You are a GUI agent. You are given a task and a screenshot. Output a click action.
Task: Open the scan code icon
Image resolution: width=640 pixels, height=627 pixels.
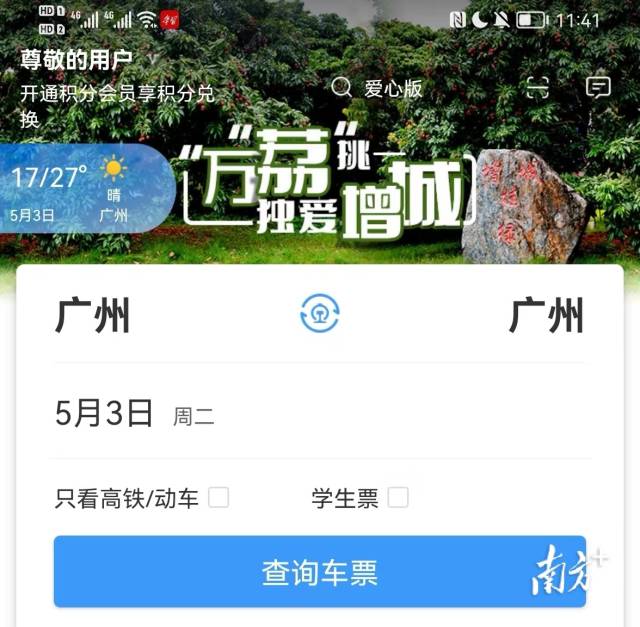click(538, 88)
